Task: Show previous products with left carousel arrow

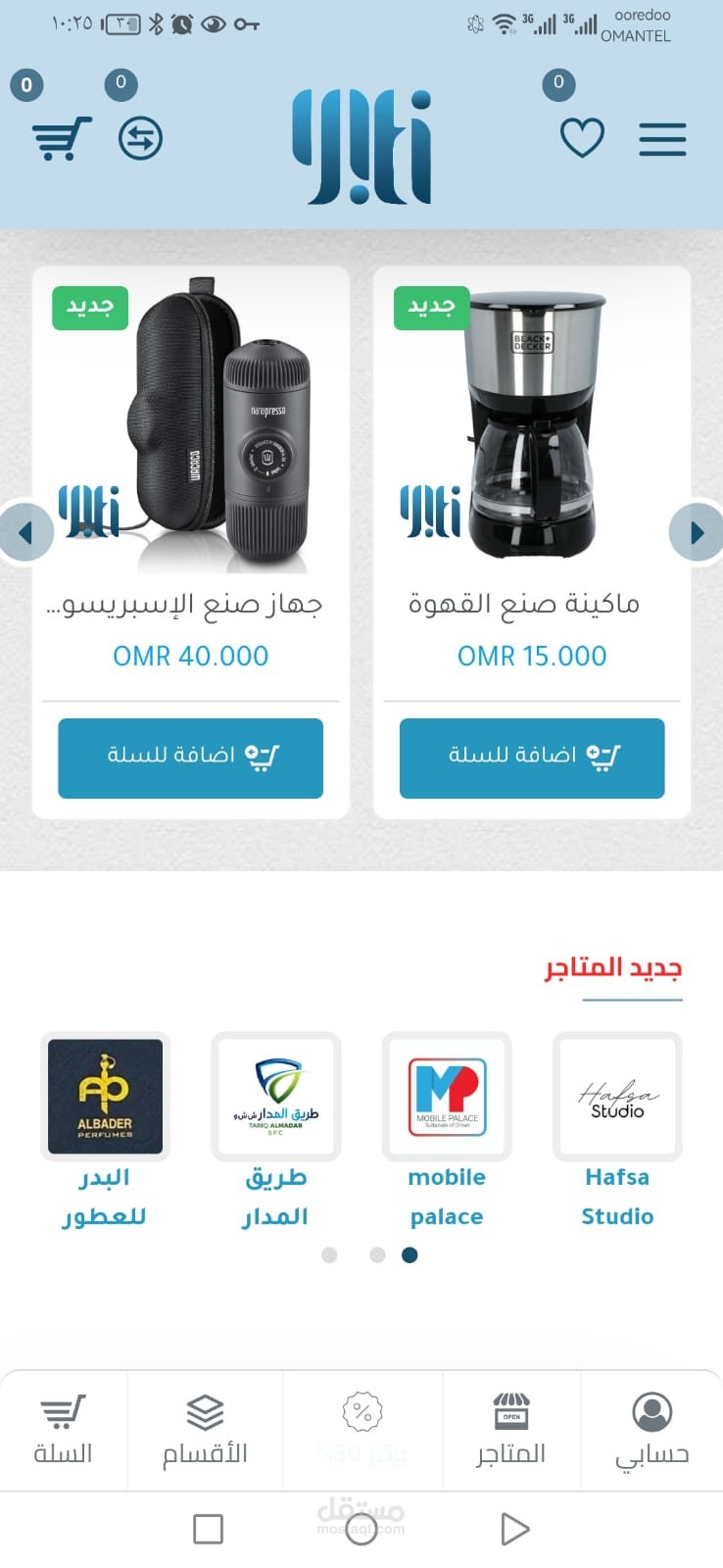Action: click(x=25, y=532)
